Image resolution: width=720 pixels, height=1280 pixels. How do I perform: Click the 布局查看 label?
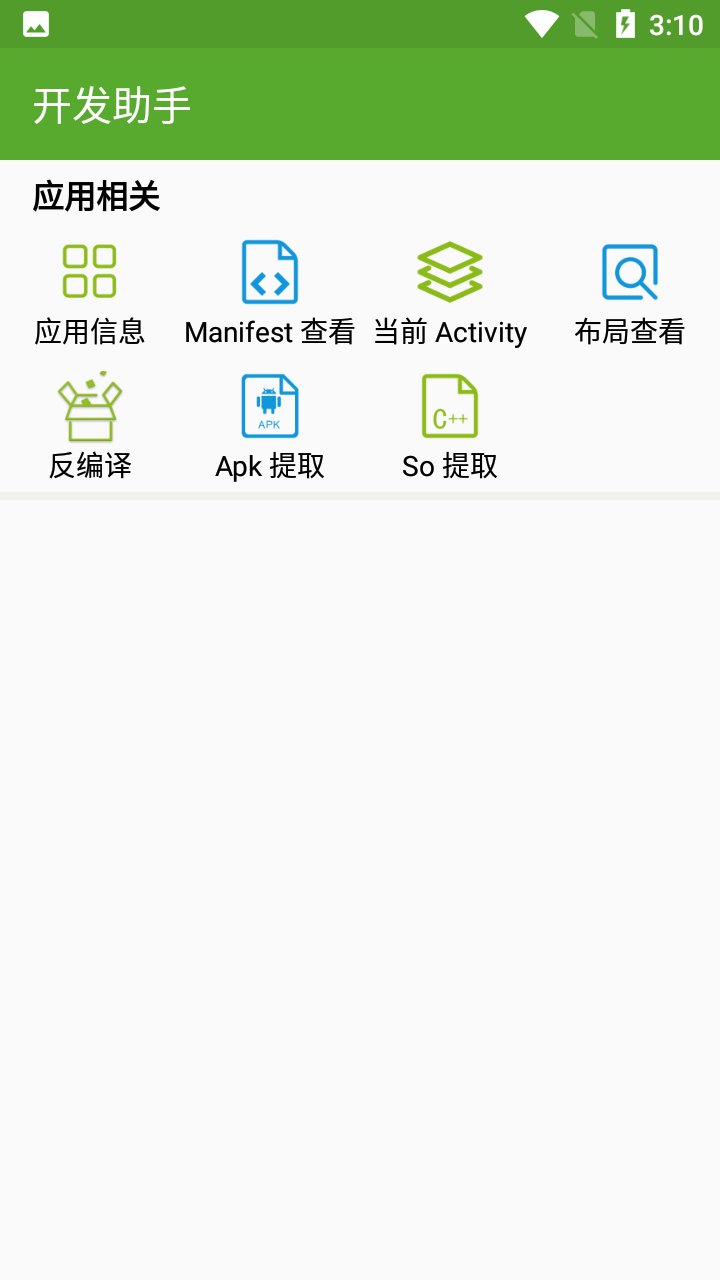point(629,332)
